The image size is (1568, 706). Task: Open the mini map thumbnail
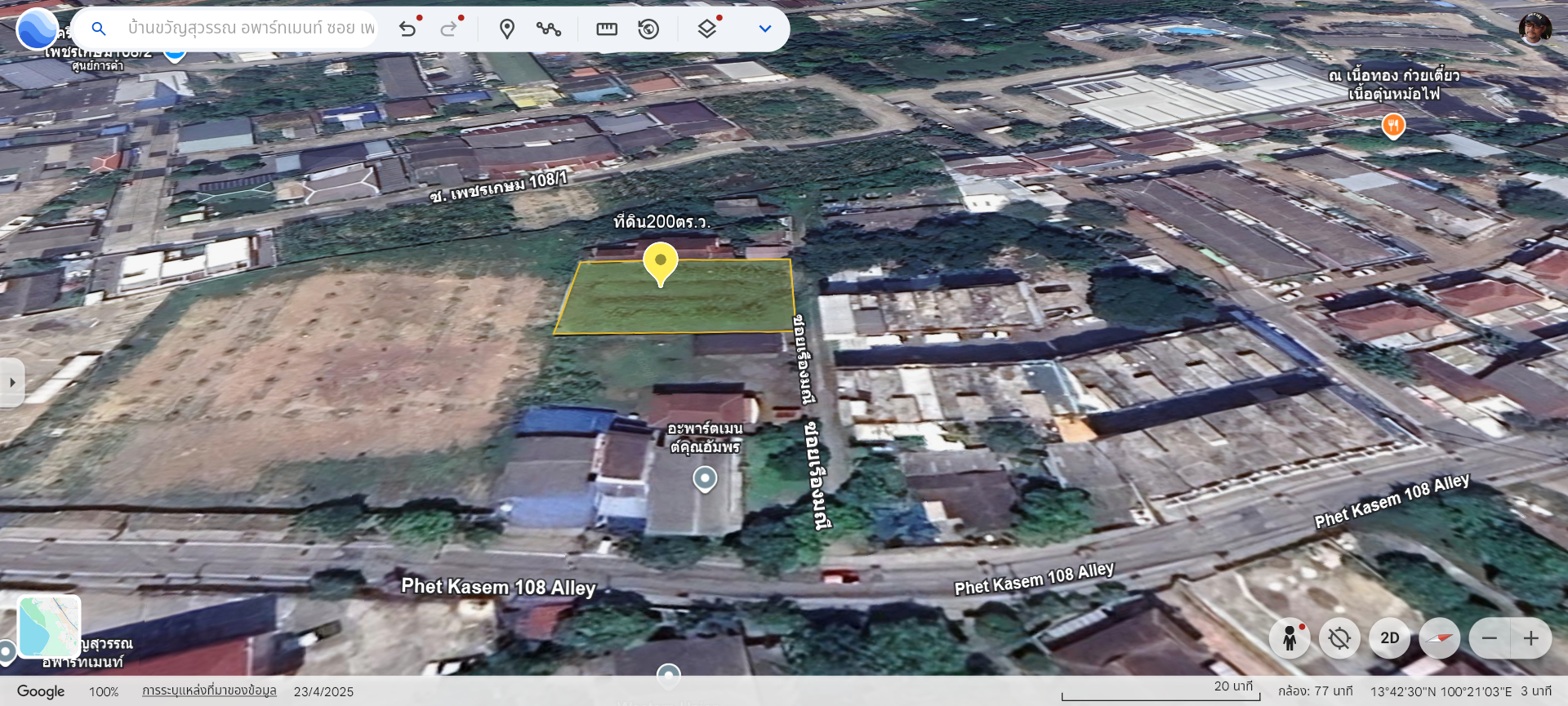point(49,626)
